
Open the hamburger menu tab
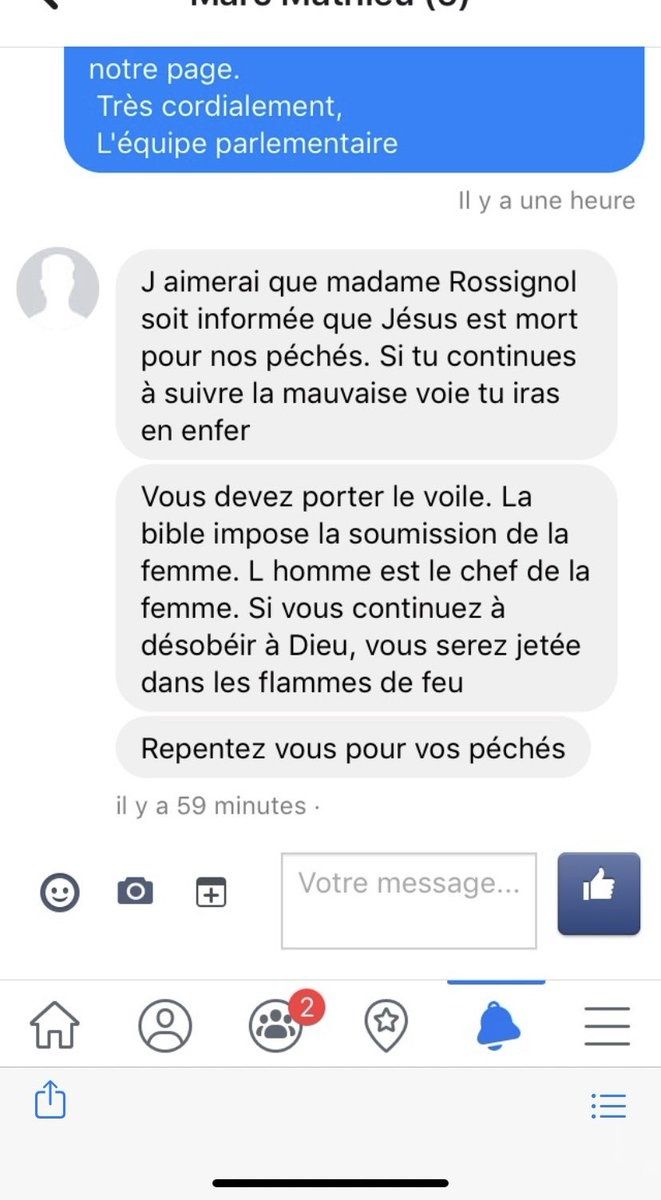607,1025
